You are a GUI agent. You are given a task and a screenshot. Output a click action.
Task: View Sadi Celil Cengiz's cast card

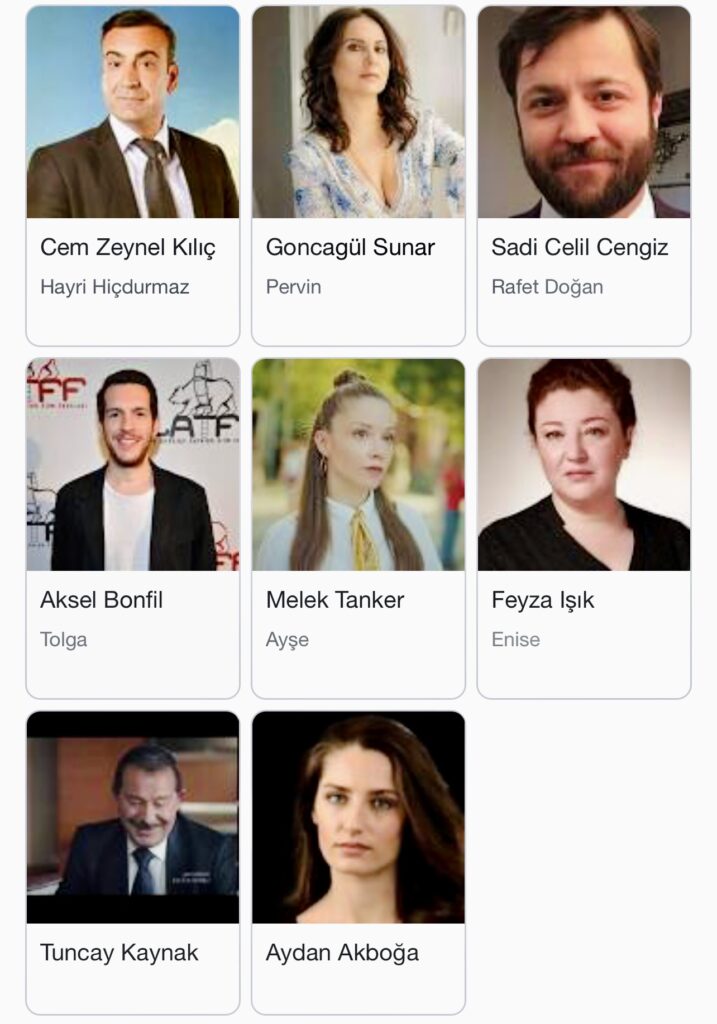pos(584,175)
